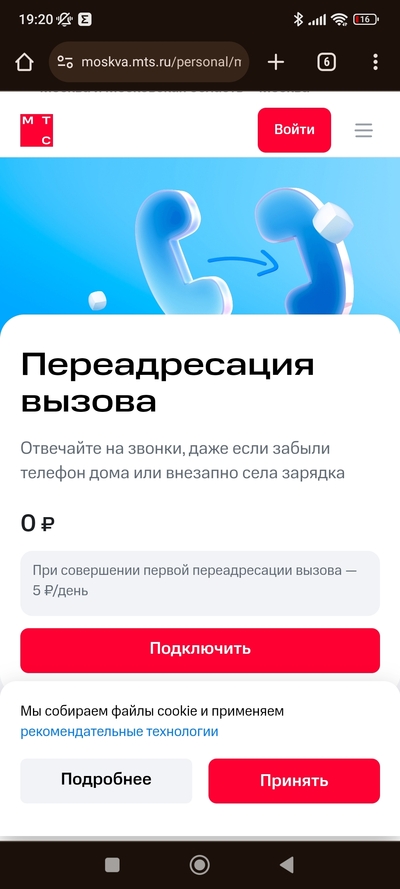Viewport: 400px width, 889px height.
Task: Open the hamburger menu on the MTS site
Action: pyautogui.click(x=363, y=130)
